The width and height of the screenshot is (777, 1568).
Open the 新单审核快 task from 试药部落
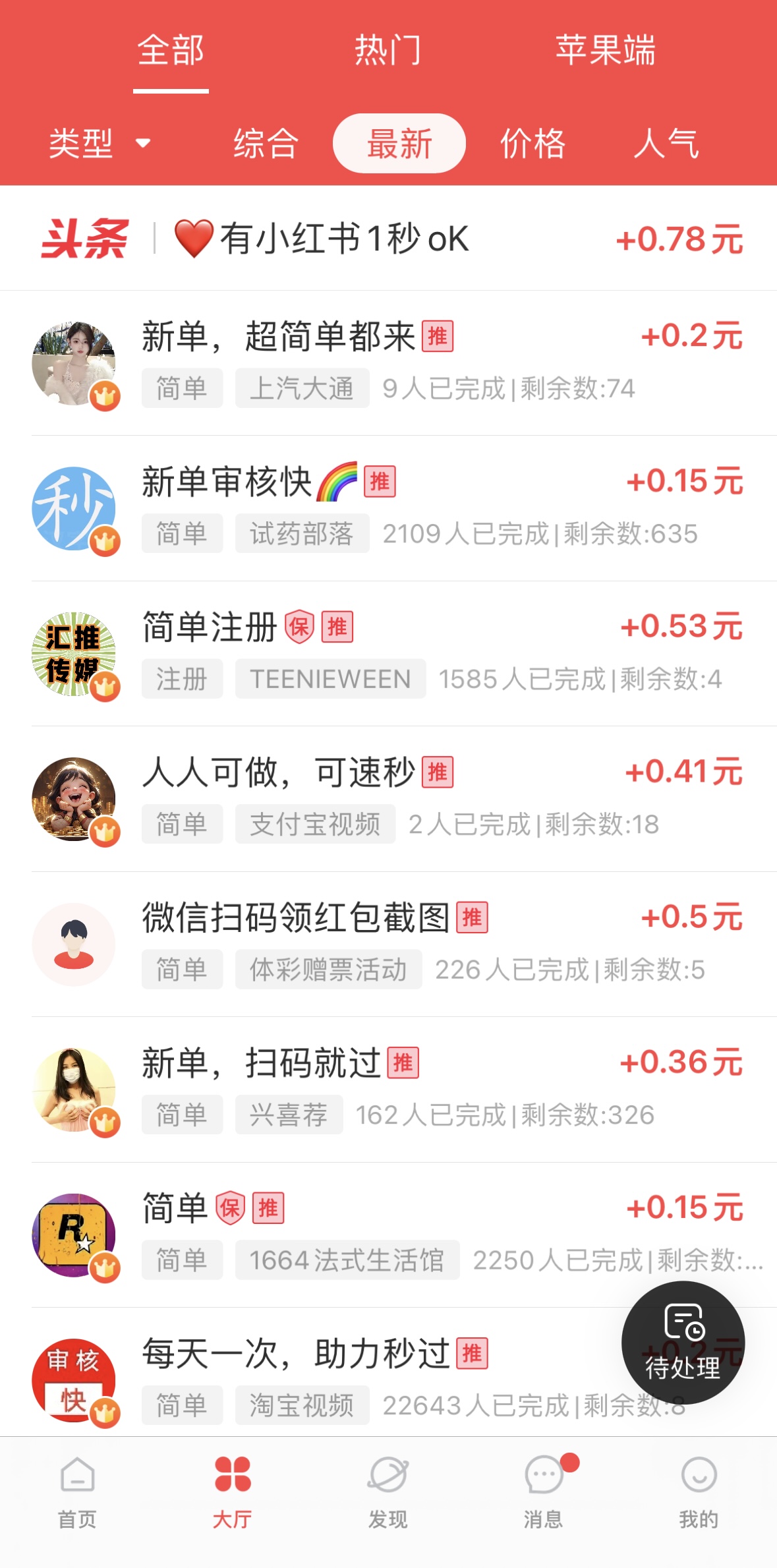(388, 508)
